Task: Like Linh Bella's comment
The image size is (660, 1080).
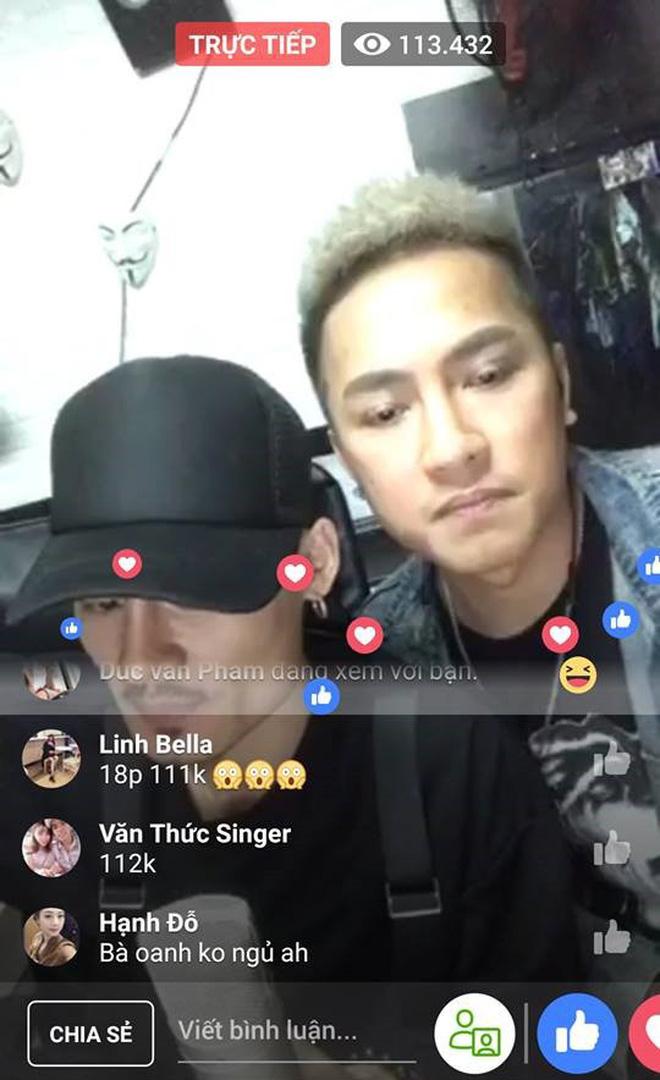Action: click(x=611, y=760)
